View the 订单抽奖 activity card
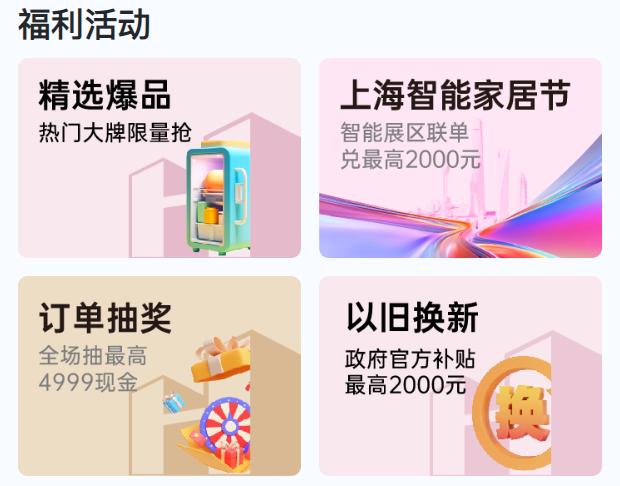The height and width of the screenshot is (486, 620). tap(159, 376)
